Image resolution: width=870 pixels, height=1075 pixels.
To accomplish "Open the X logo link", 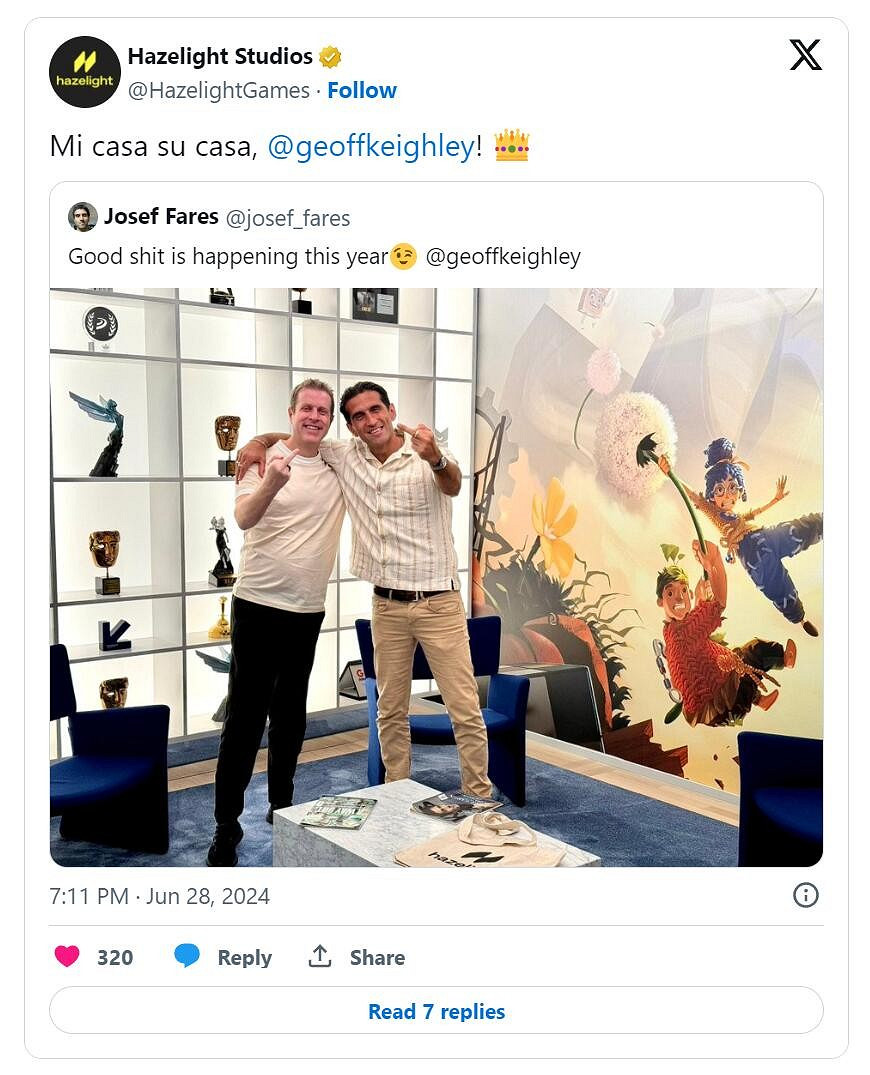I will 805,55.
